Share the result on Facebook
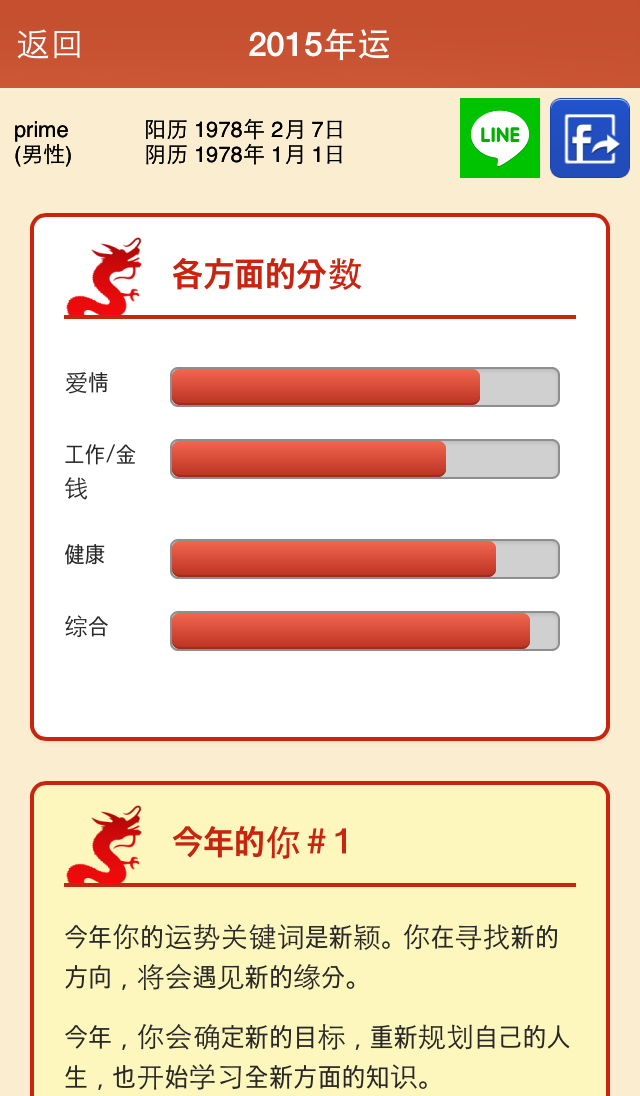Image resolution: width=640 pixels, height=1096 pixels. click(x=590, y=138)
